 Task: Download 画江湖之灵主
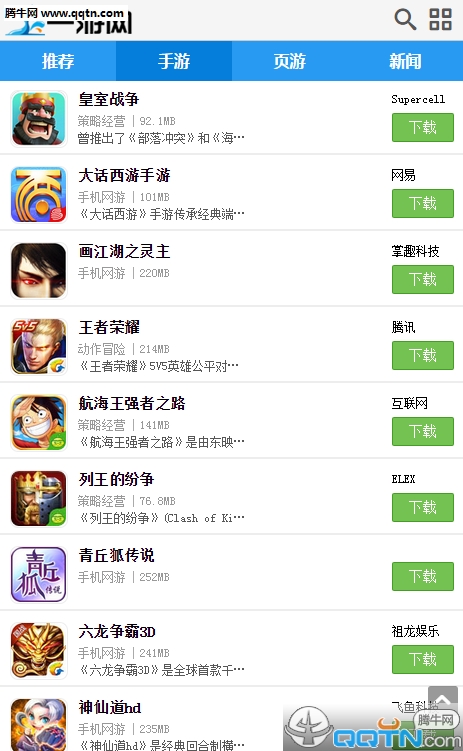[x=423, y=279]
